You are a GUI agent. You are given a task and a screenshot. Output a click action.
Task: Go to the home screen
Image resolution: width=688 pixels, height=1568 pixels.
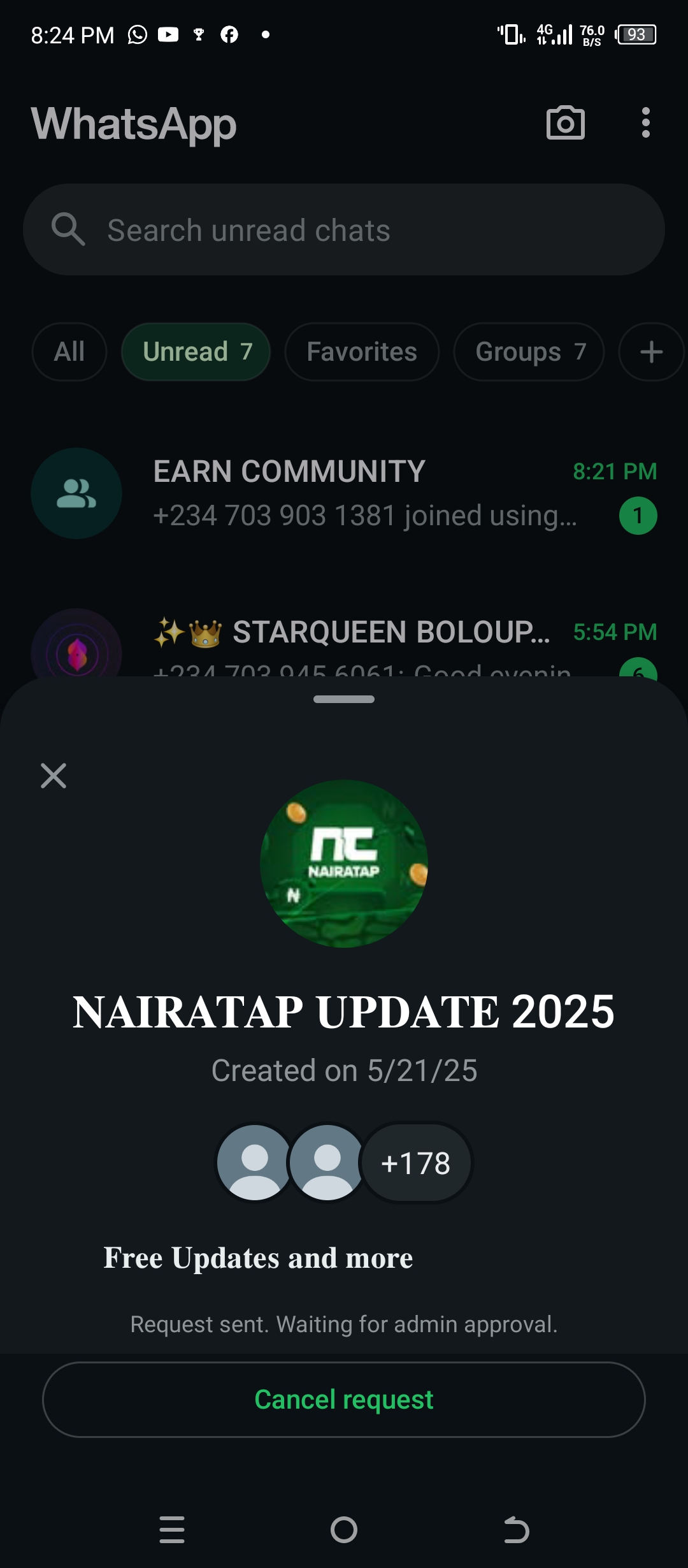tap(344, 1530)
